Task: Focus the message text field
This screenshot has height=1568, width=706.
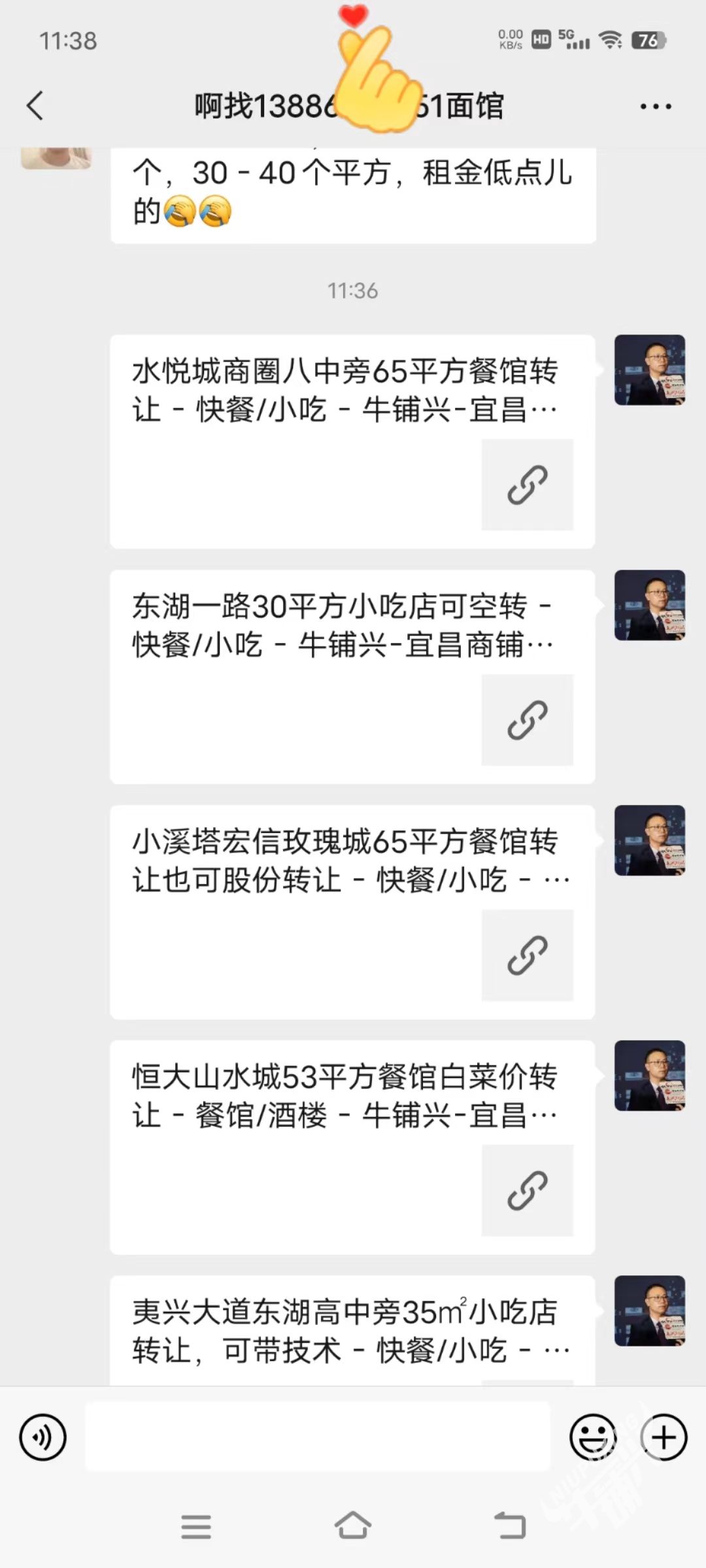Action: coord(318,1437)
